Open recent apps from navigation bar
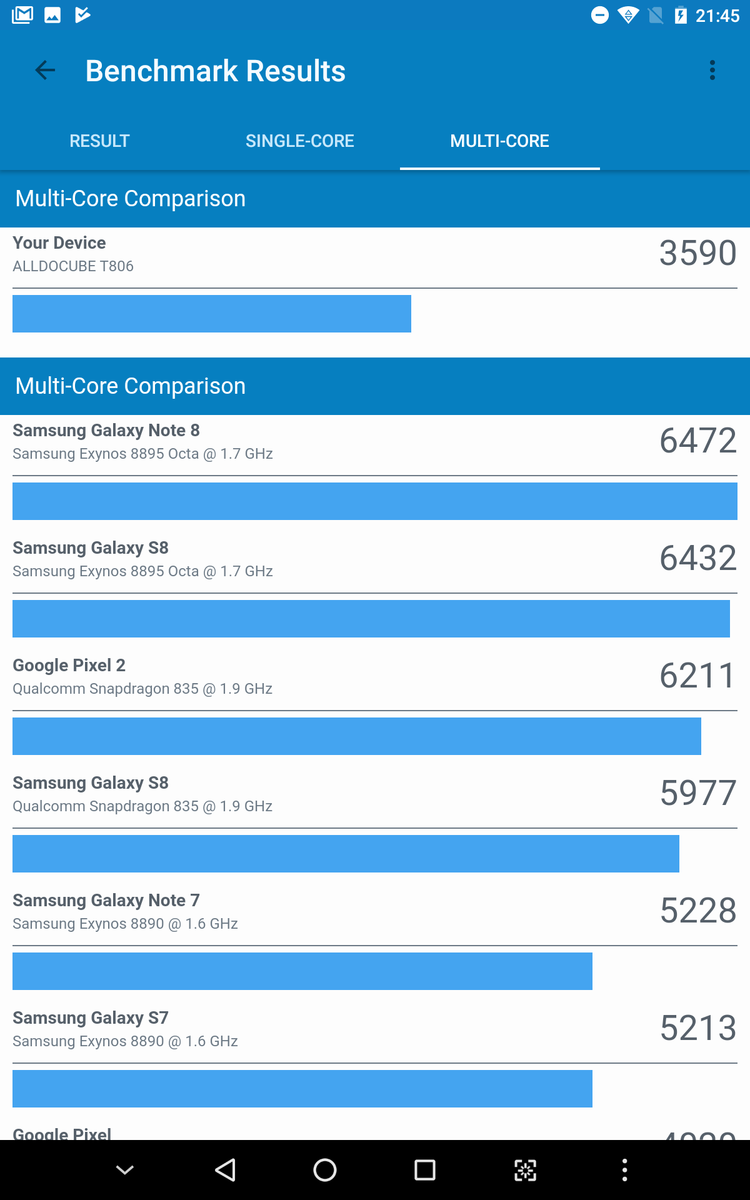The height and width of the screenshot is (1200, 750). [x=425, y=1170]
